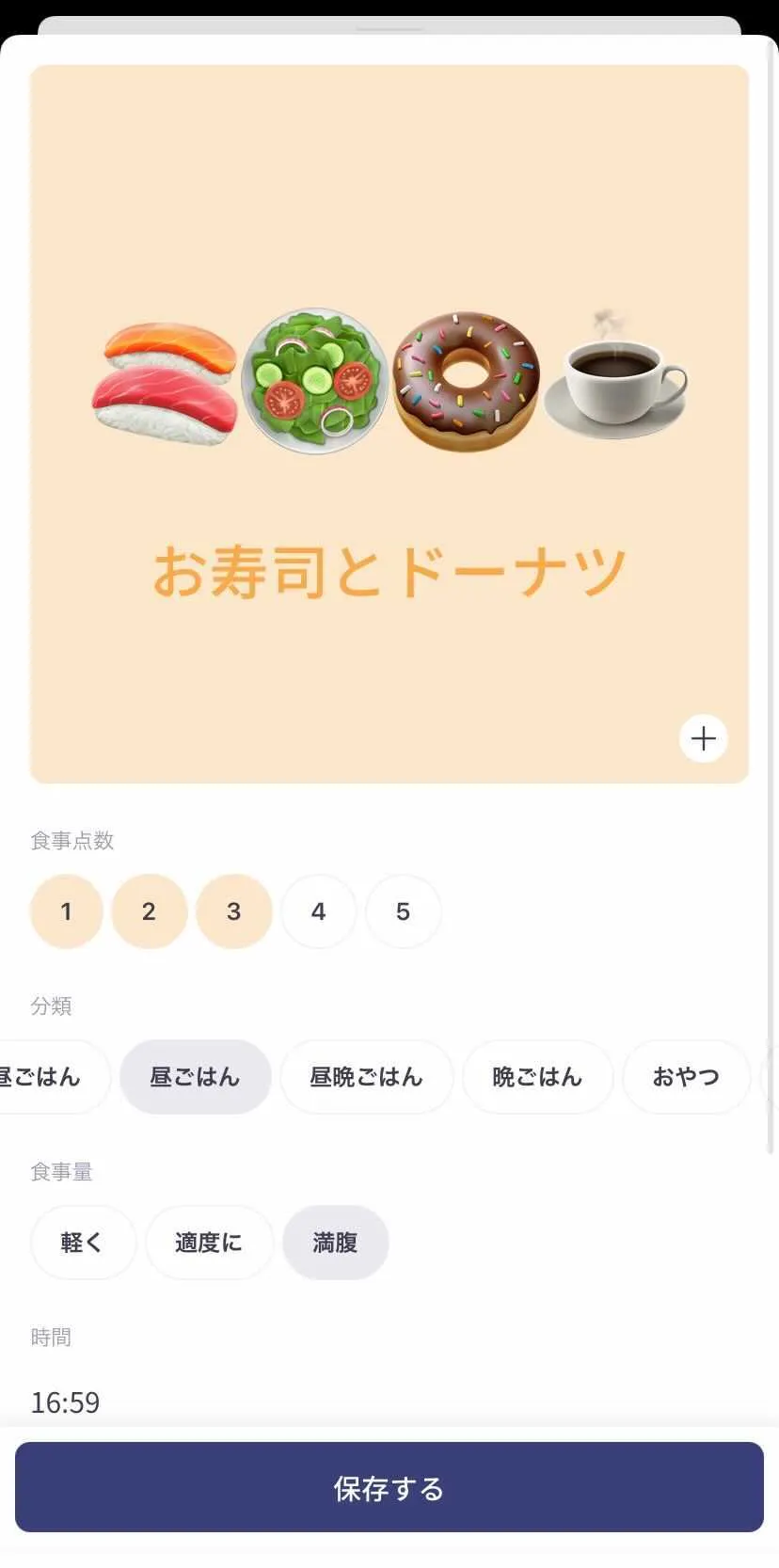Viewport: 779px width, 1568px height.
Task: Save the meal with 保存する
Action: (389, 1488)
